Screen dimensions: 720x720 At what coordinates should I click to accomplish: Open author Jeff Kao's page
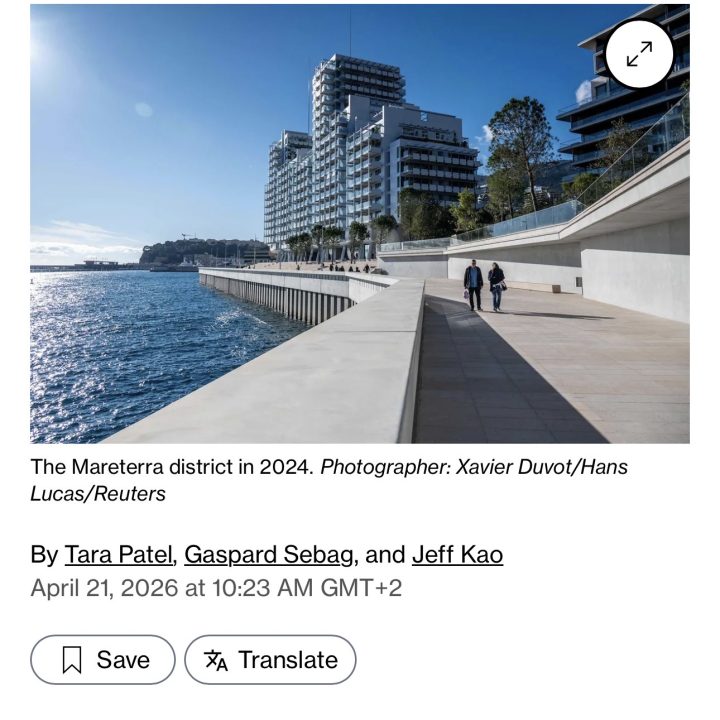(457, 554)
